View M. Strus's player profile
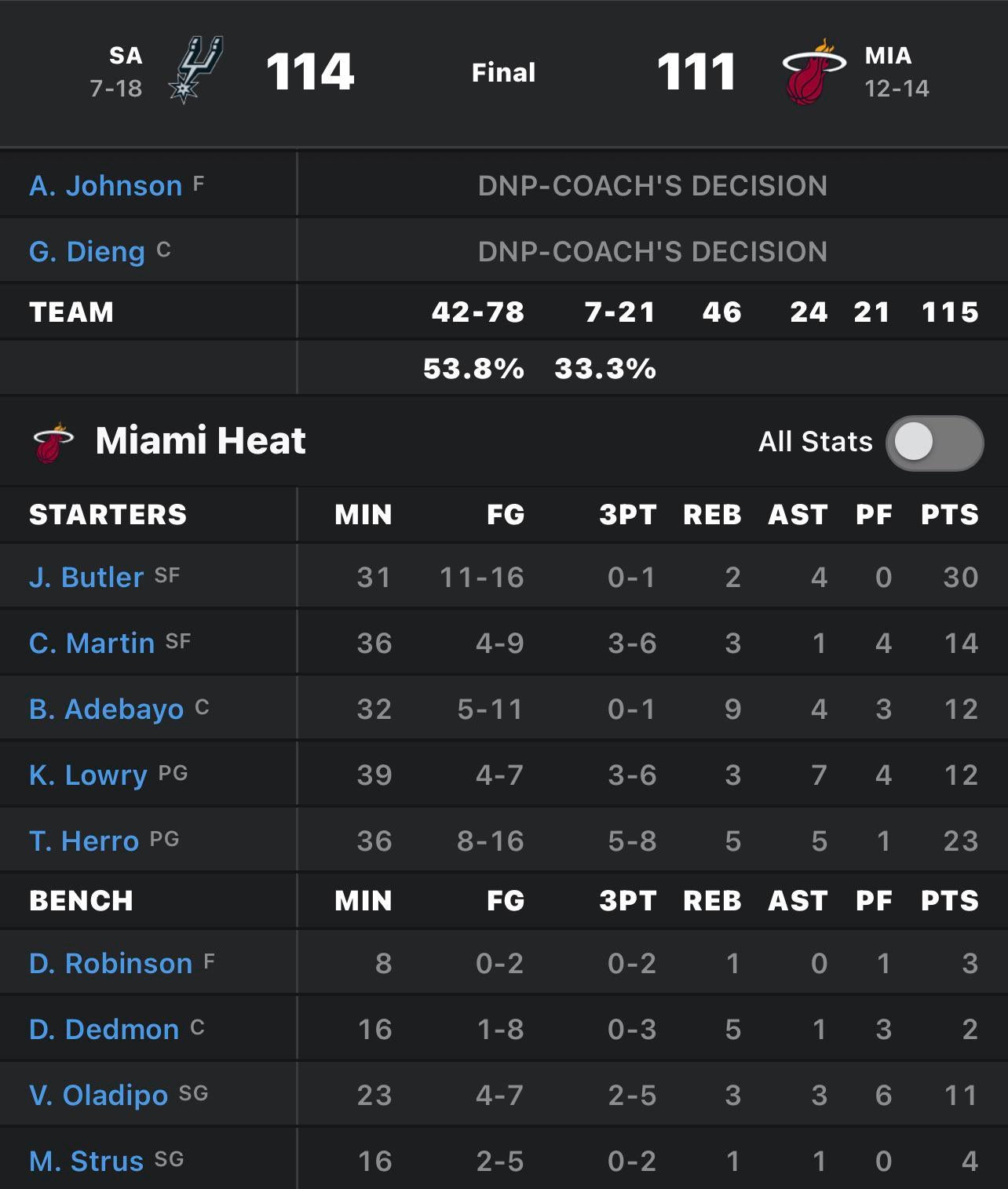 click(x=86, y=1162)
